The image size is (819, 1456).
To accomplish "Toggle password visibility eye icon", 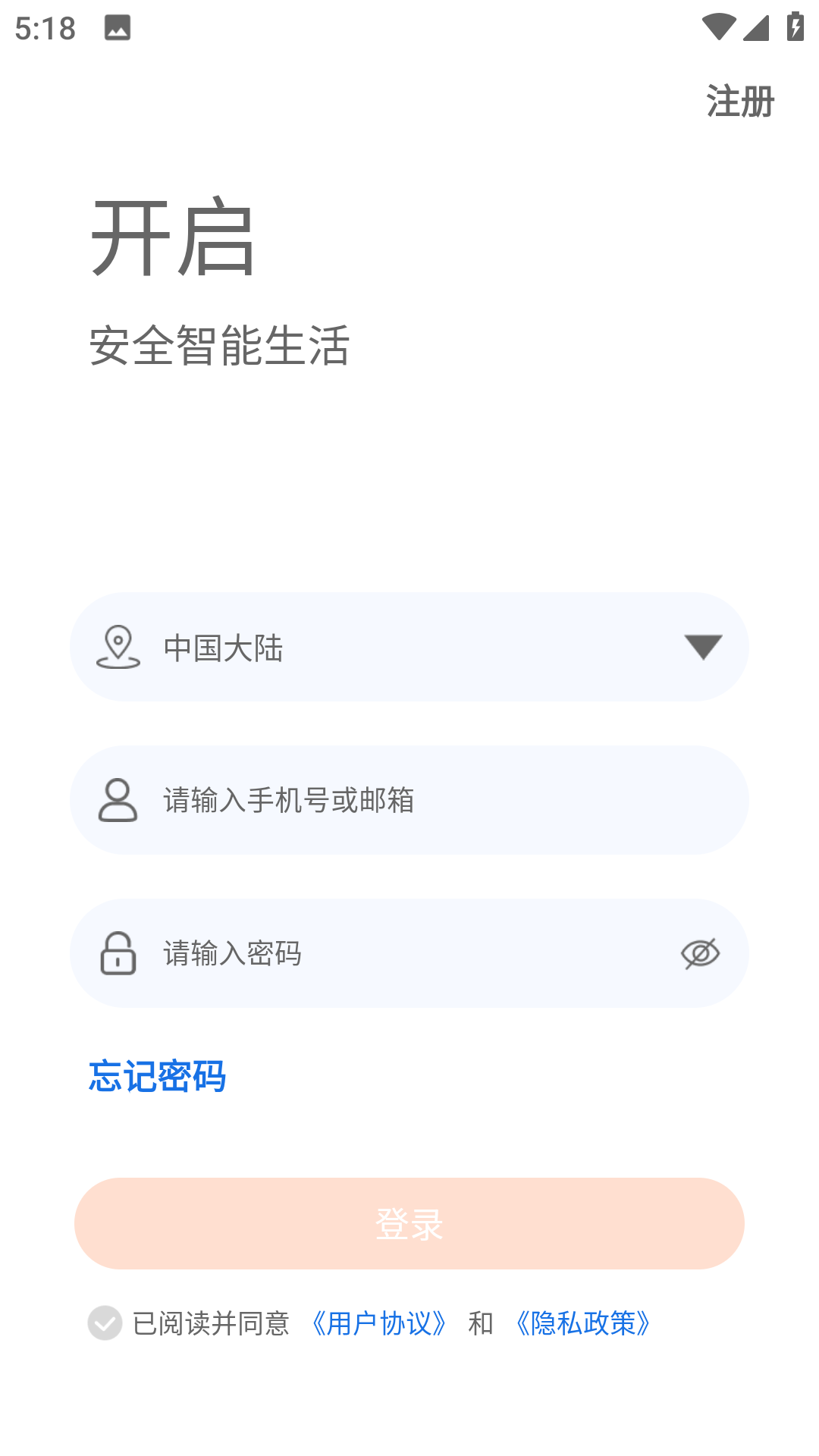I will click(x=700, y=953).
